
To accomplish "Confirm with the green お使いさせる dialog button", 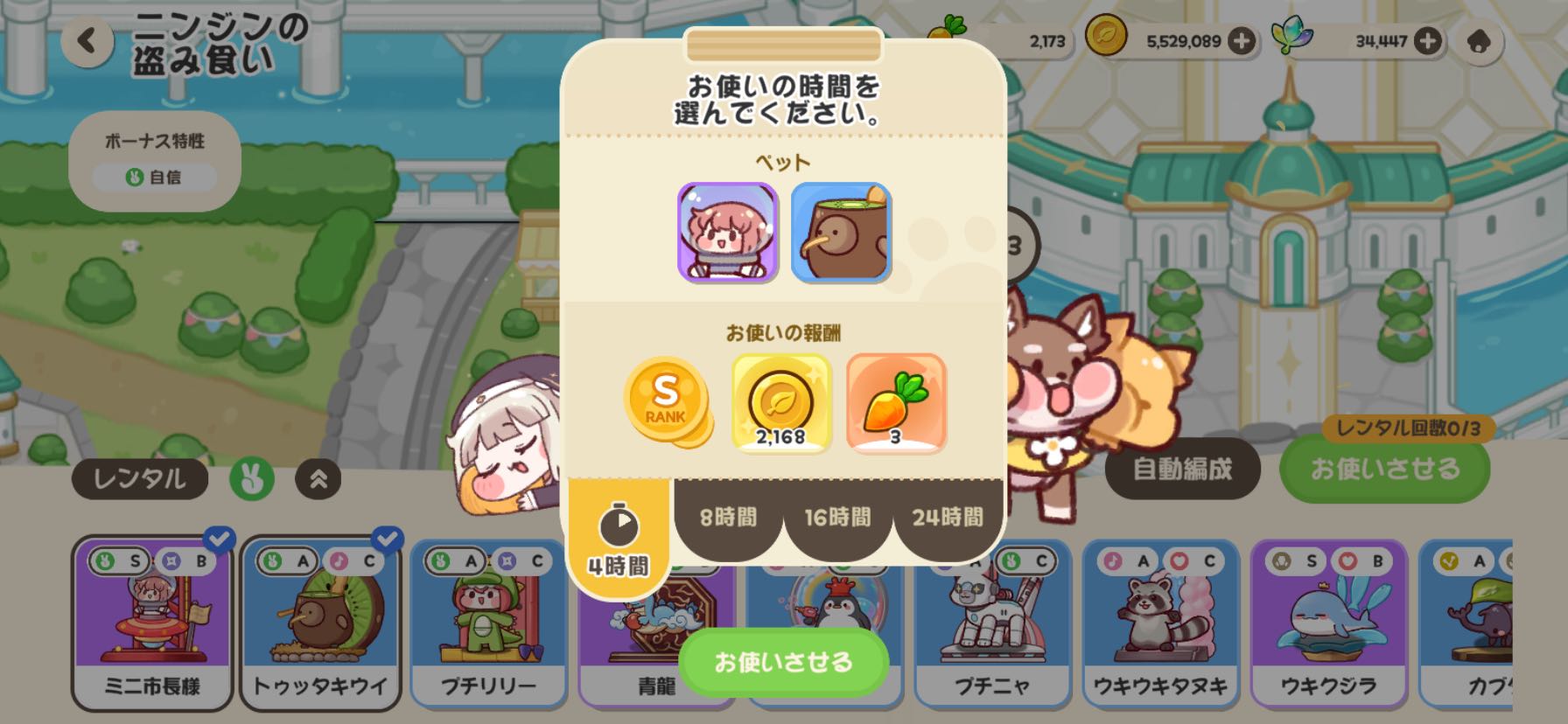I will pyautogui.click(x=783, y=662).
